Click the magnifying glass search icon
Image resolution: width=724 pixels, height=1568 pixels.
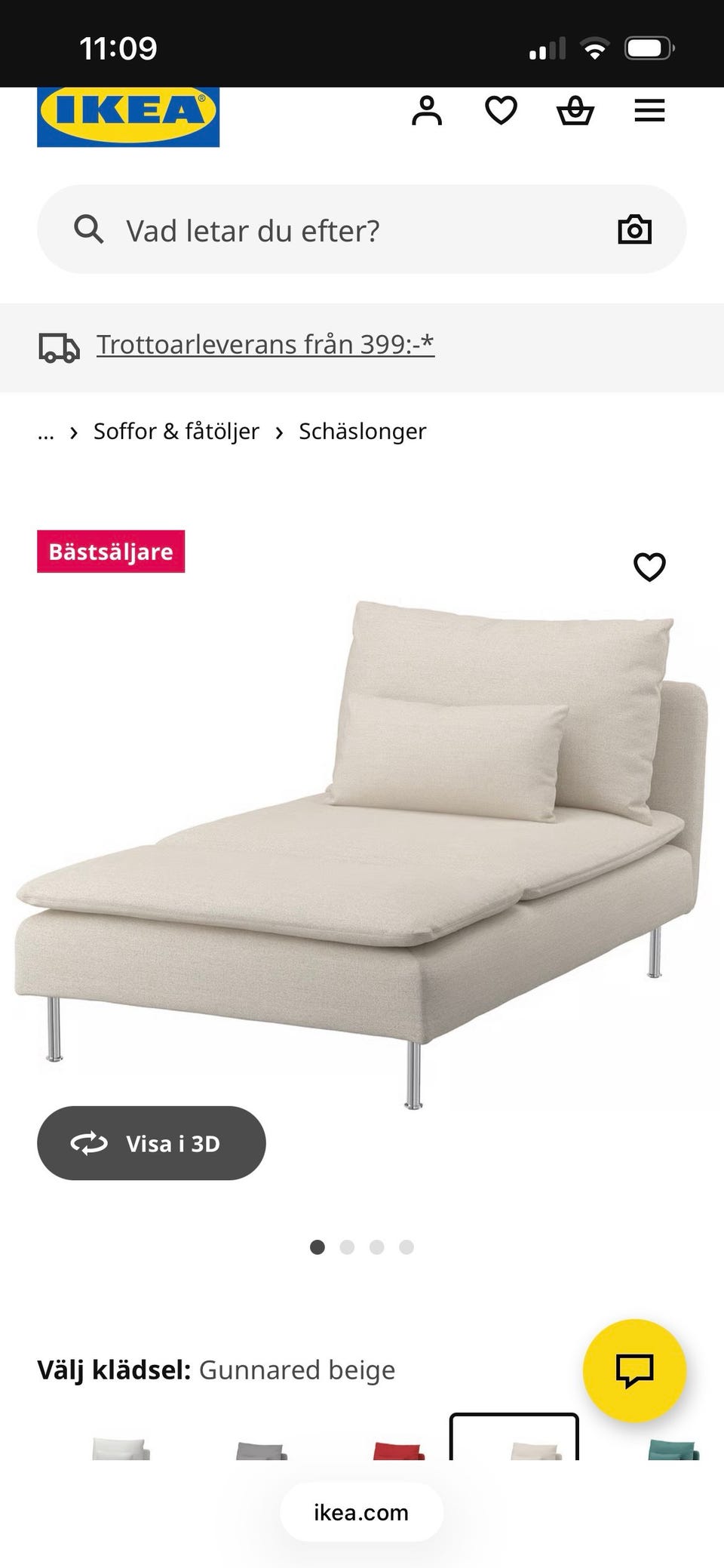point(90,229)
